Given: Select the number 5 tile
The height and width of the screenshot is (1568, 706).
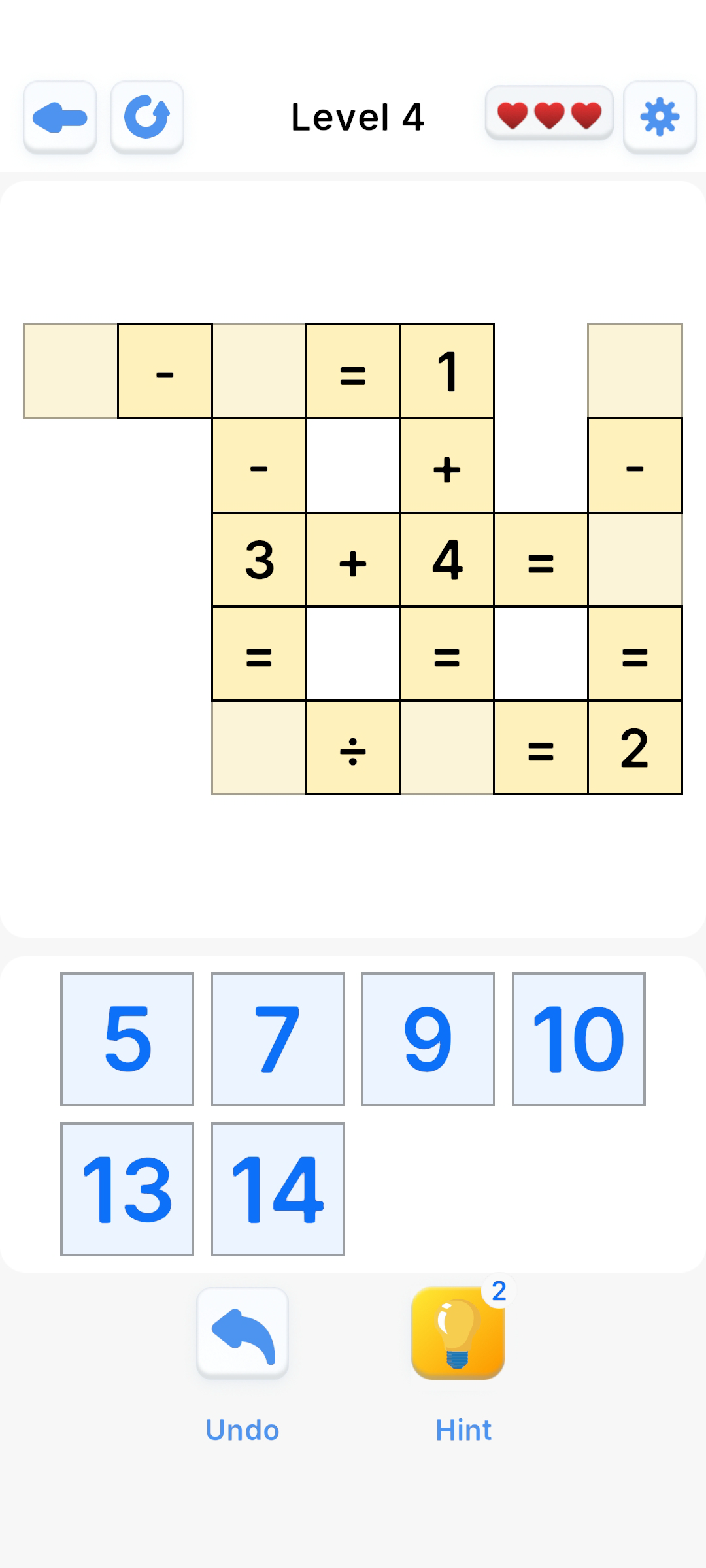Looking at the screenshot, I should click(x=127, y=1039).
